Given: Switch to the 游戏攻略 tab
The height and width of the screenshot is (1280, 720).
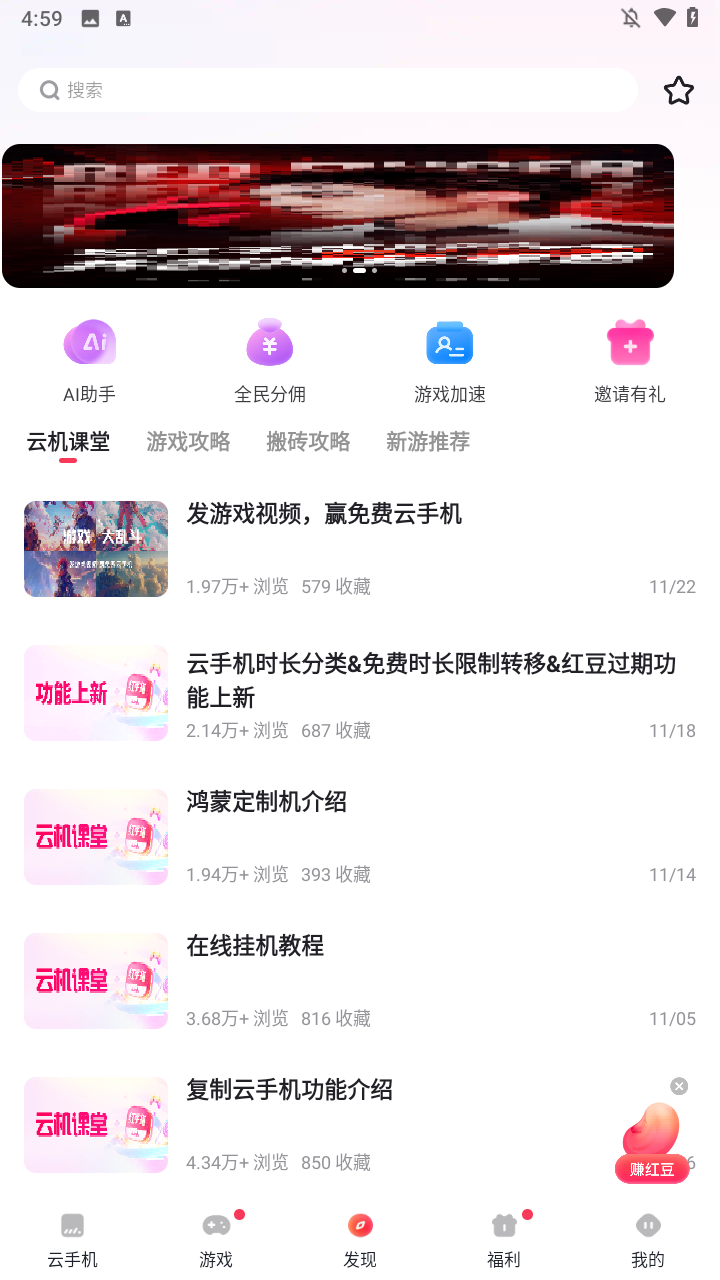Looking at the screenshot, I should (x=188, y=441).
